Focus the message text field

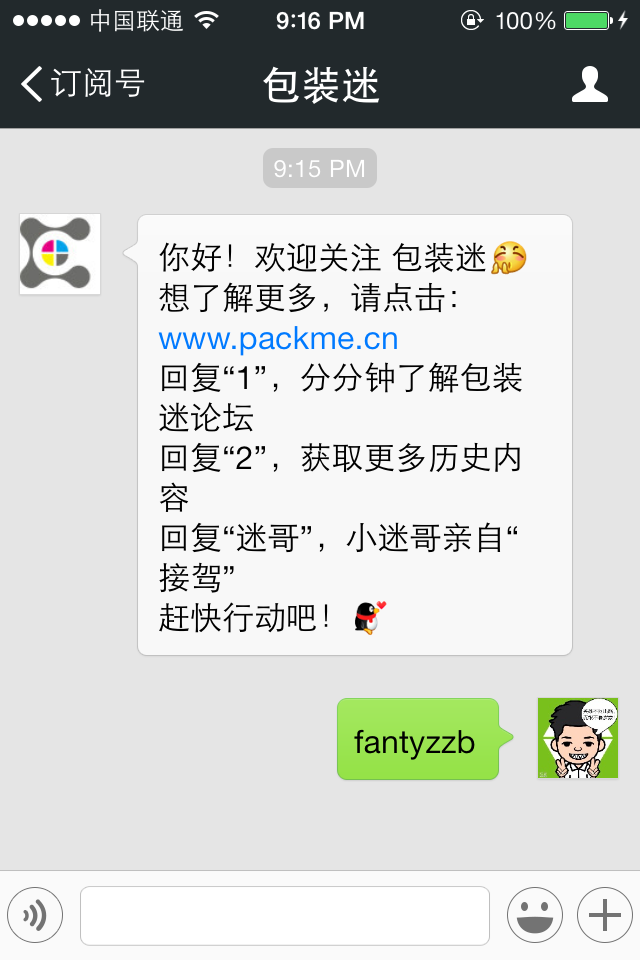click(x=285, y=915)
